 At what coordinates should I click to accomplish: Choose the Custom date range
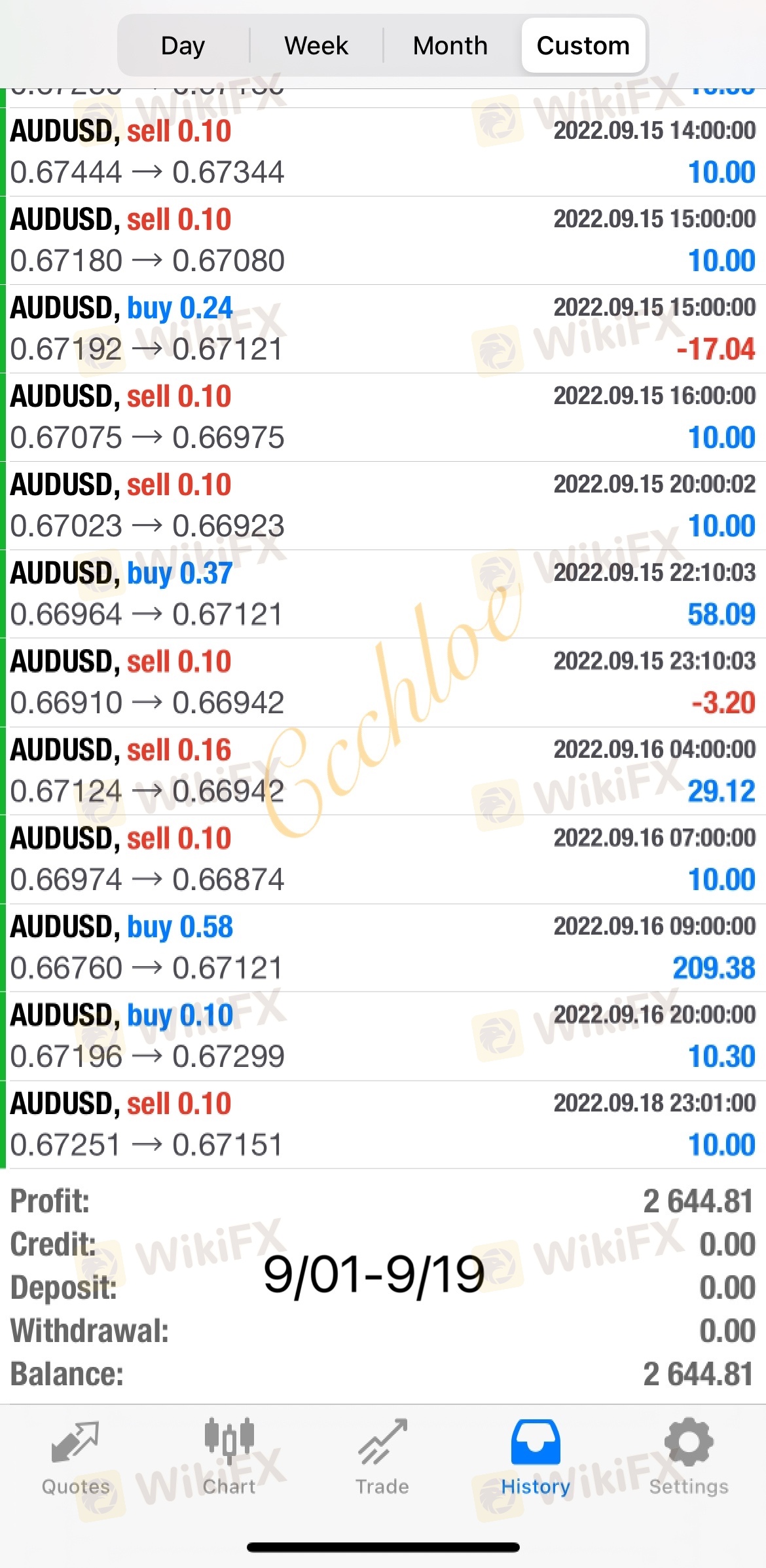[583, 46]
